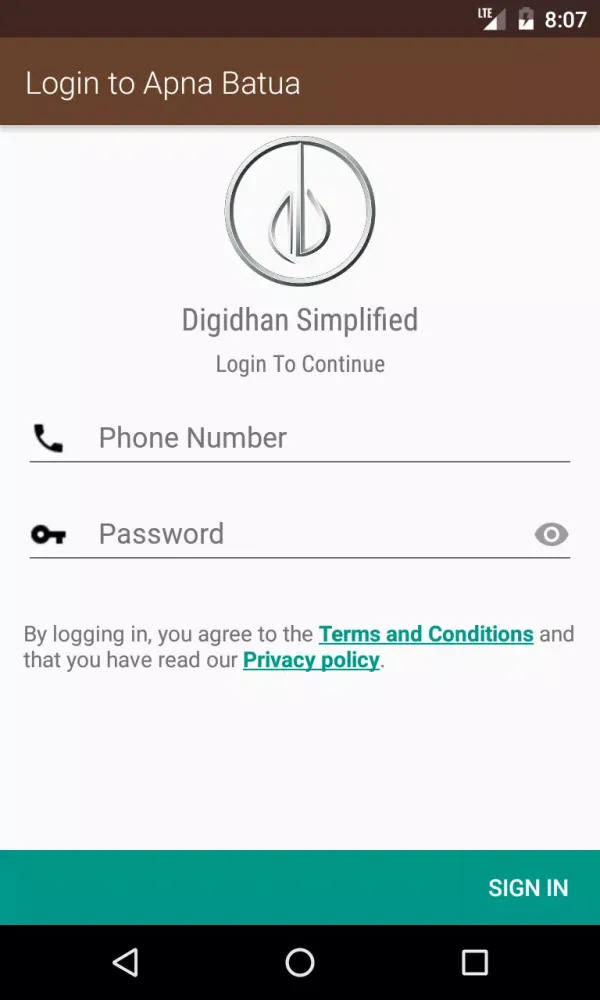Tap the Phone Number field
Screen dimensions: 600x1000
click(x=330, y=438)
